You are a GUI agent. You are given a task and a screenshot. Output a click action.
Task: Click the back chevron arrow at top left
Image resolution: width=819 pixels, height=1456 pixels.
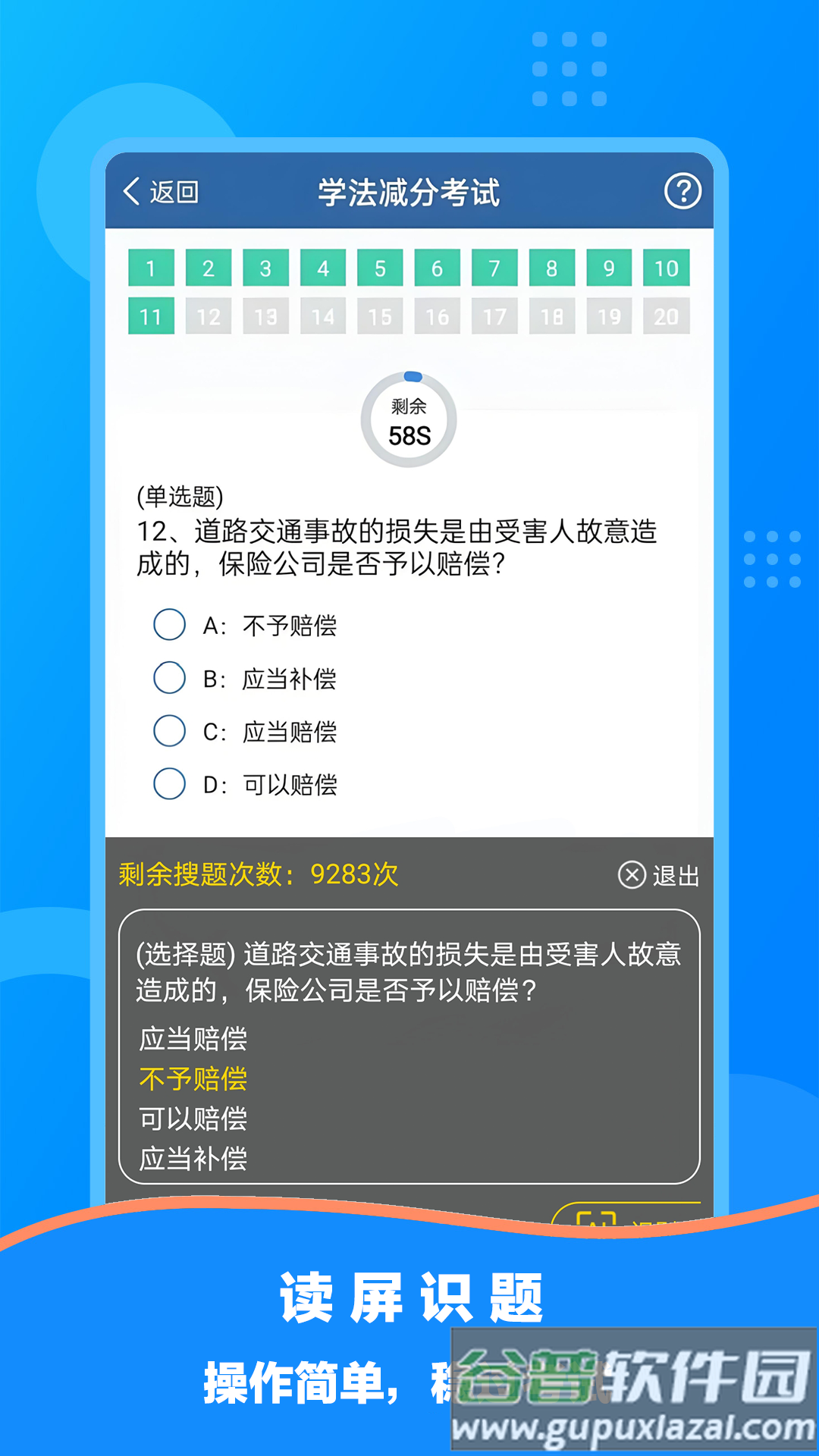[131, 192]
